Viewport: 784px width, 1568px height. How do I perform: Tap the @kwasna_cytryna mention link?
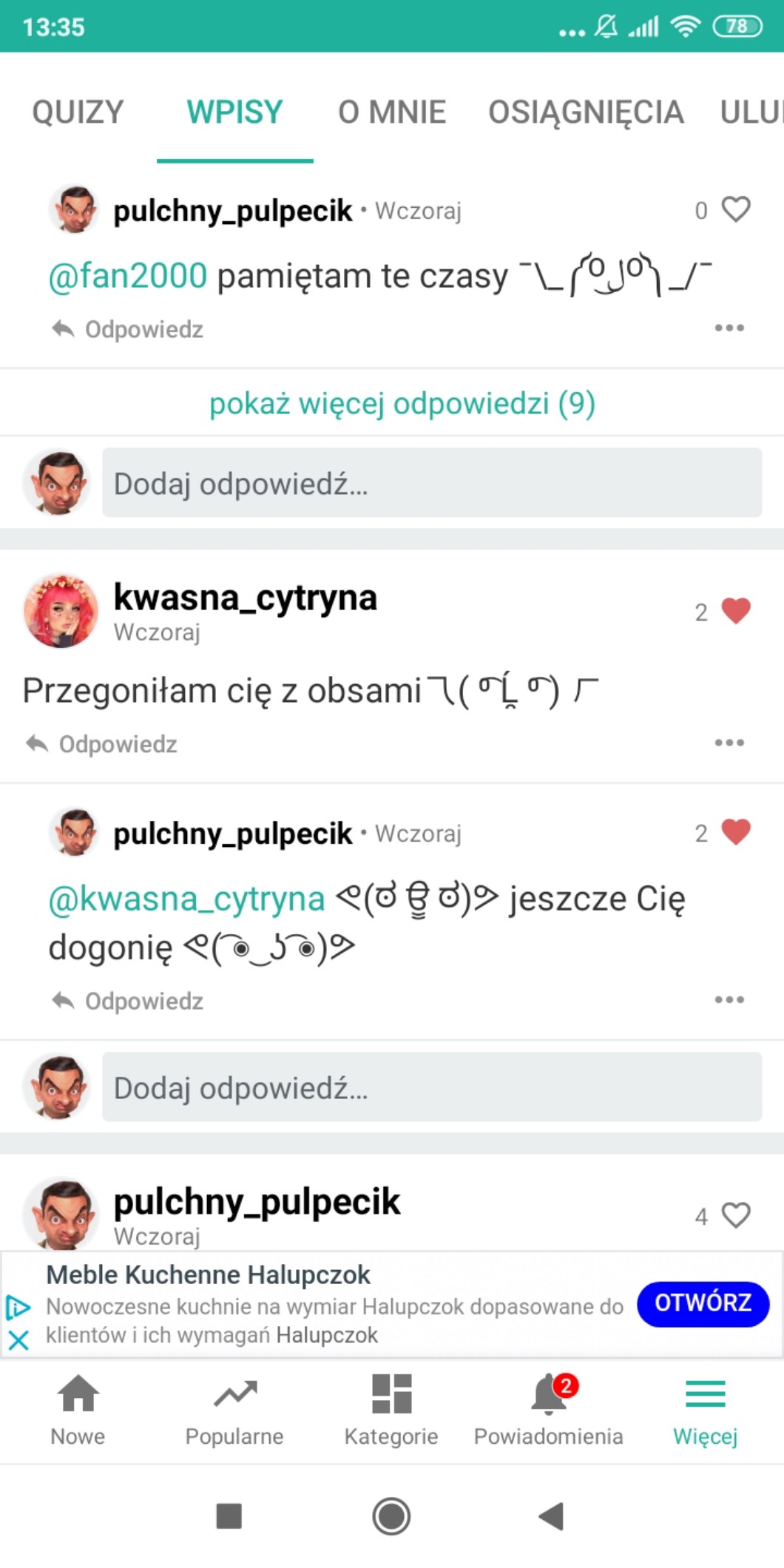(x=186, y=899)
